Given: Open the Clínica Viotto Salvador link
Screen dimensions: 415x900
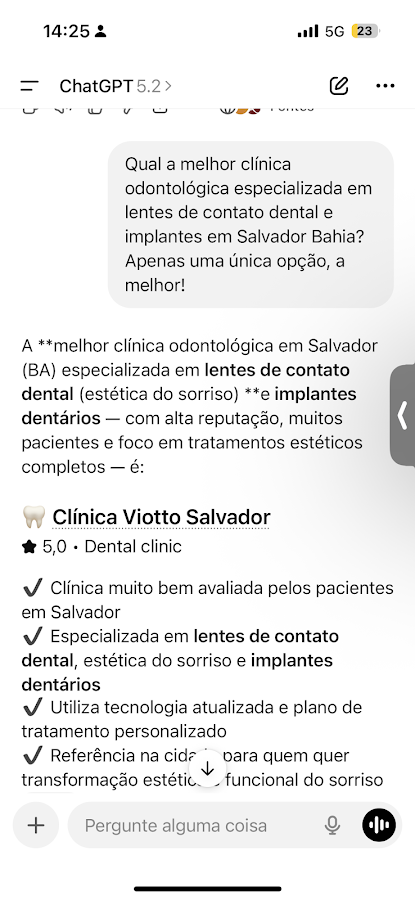Looking at the screenshot, I should click(x=161, y=517).
